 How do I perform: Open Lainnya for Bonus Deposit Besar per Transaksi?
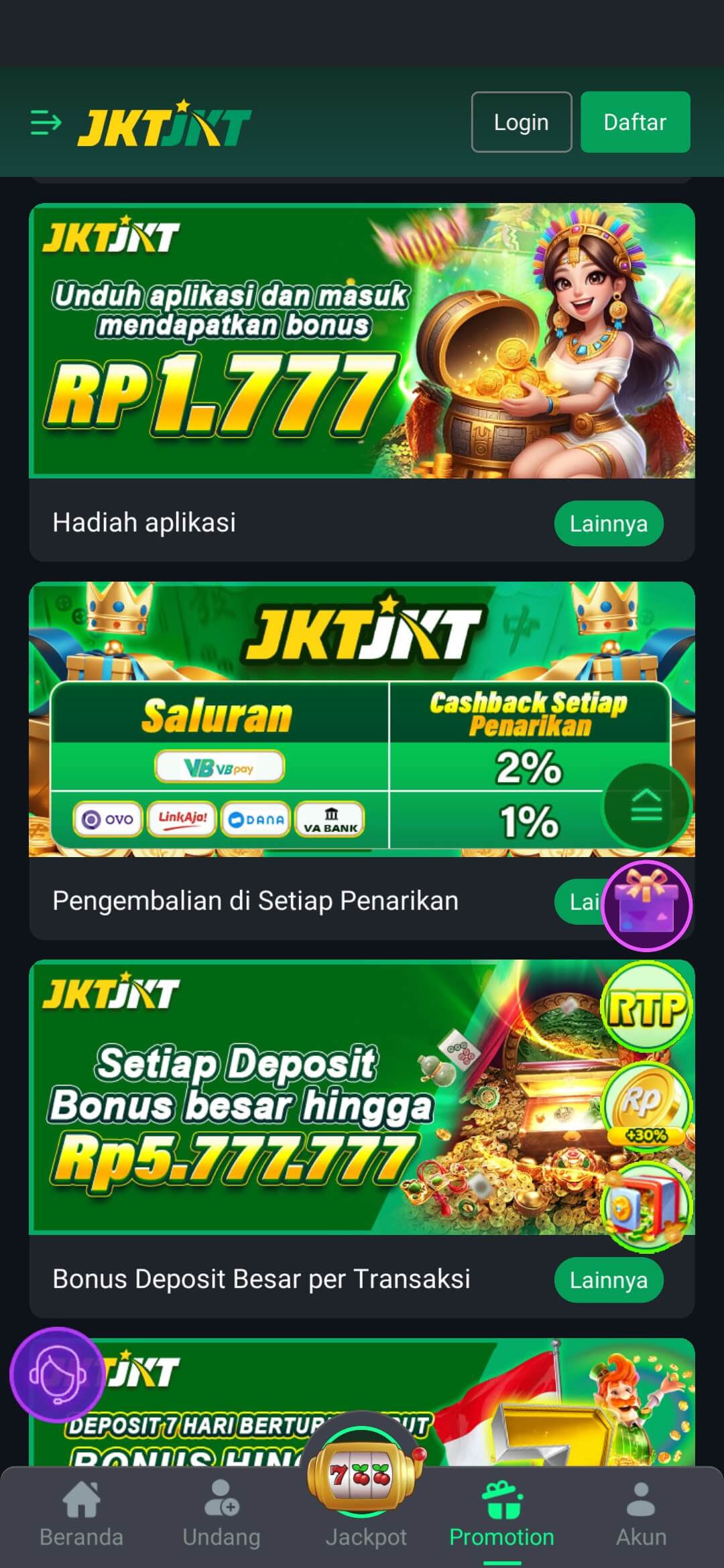tap(608, 1280)
